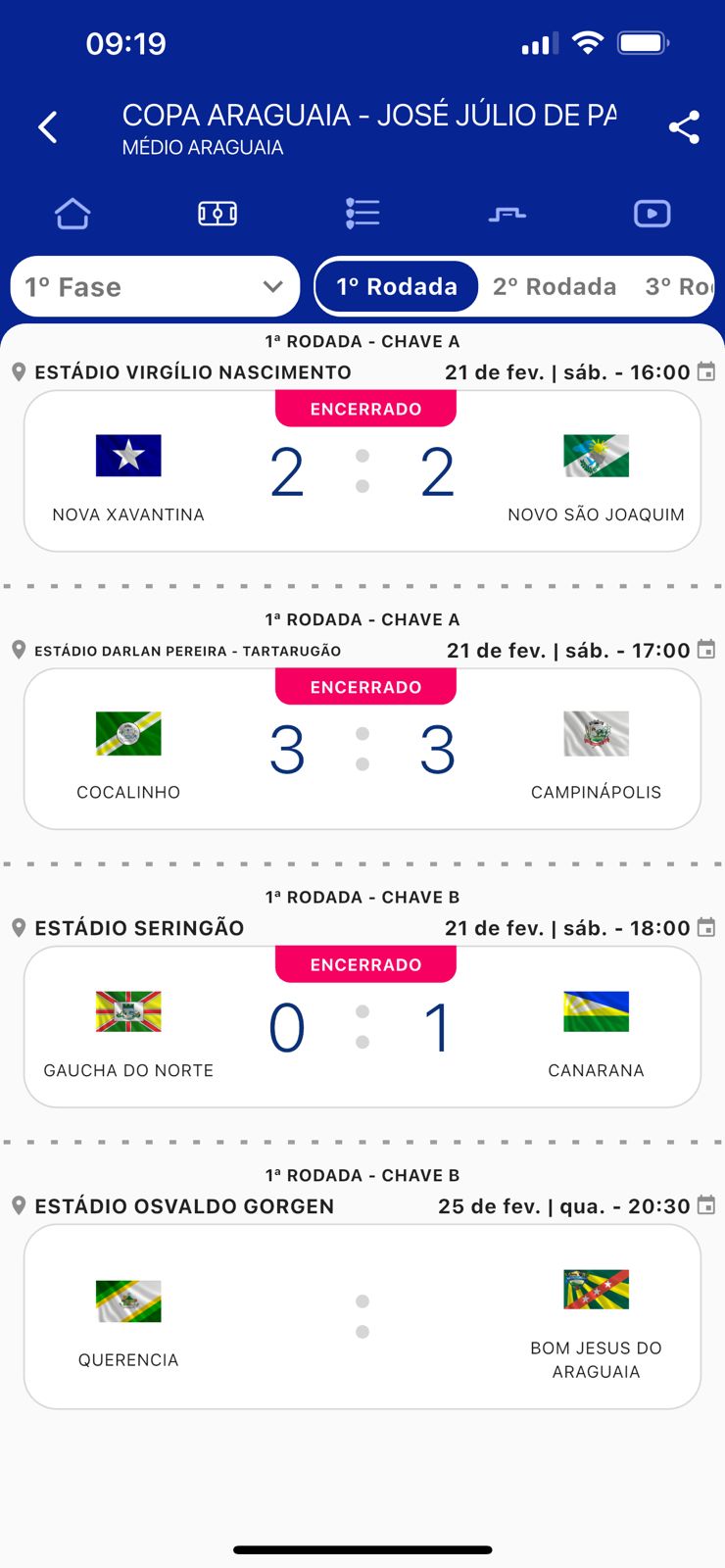
Task: Open Cocalinho vs Campinápolis match
Action: click(362, 750)
